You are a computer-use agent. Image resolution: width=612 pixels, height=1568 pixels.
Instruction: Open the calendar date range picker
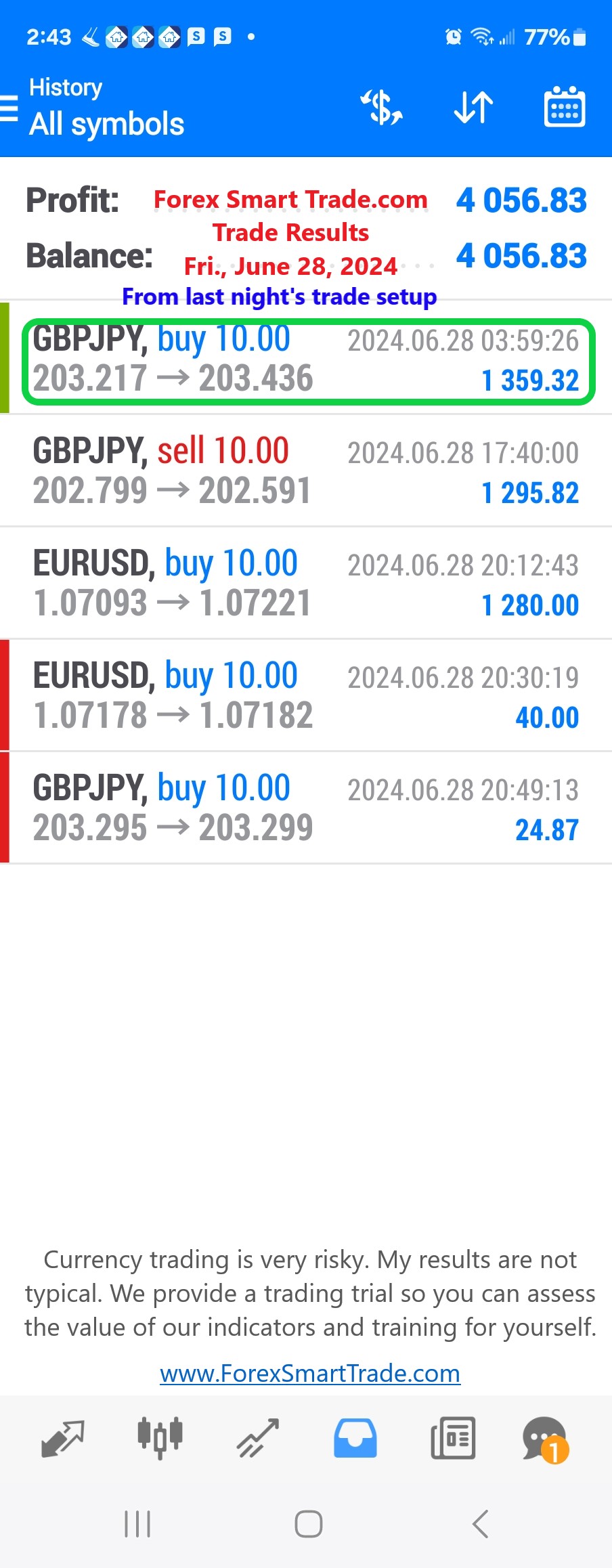[x=565, y=108]
